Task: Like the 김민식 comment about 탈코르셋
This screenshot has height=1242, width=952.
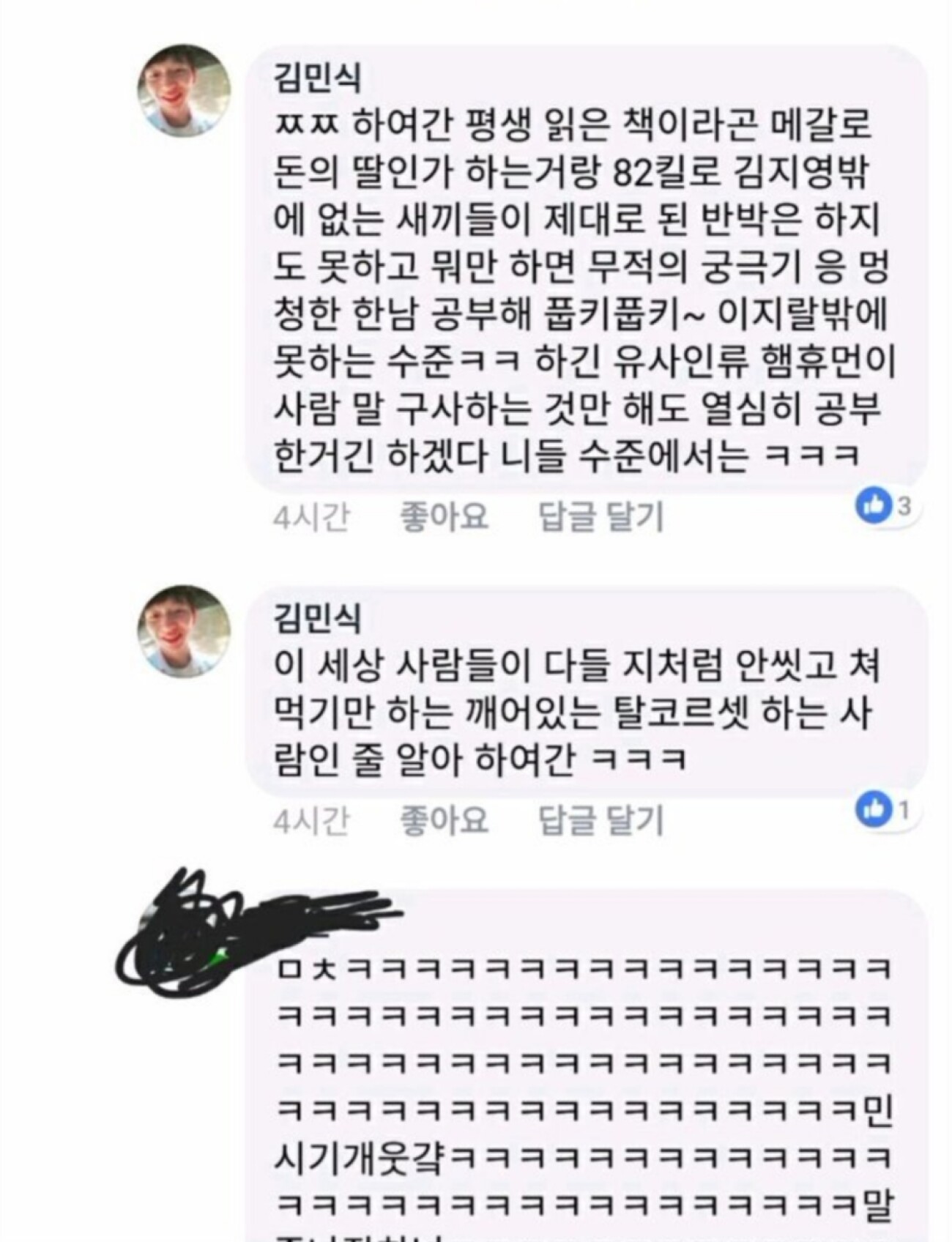Action: (444, 820)
